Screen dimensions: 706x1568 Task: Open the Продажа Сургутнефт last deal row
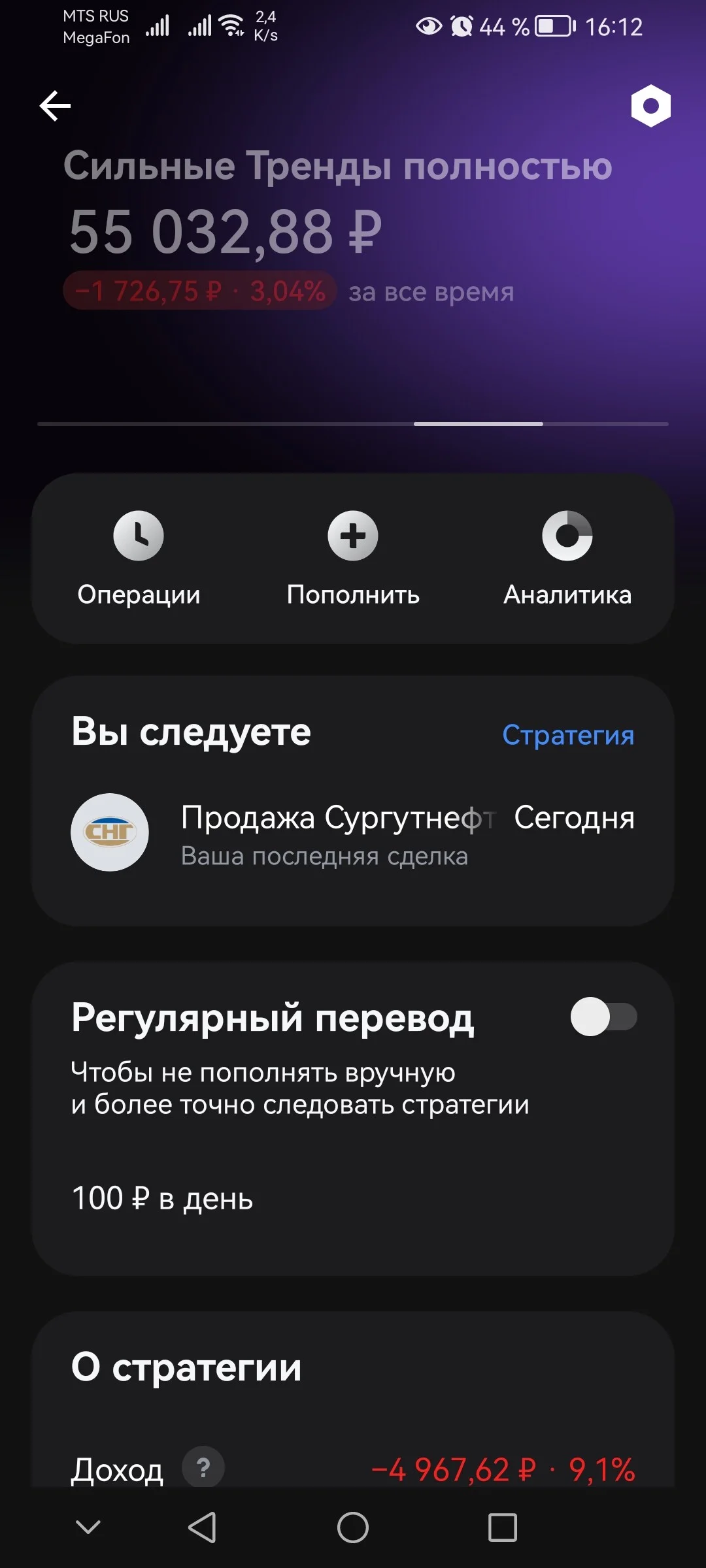pyautogui.click(x=353, y=832)
